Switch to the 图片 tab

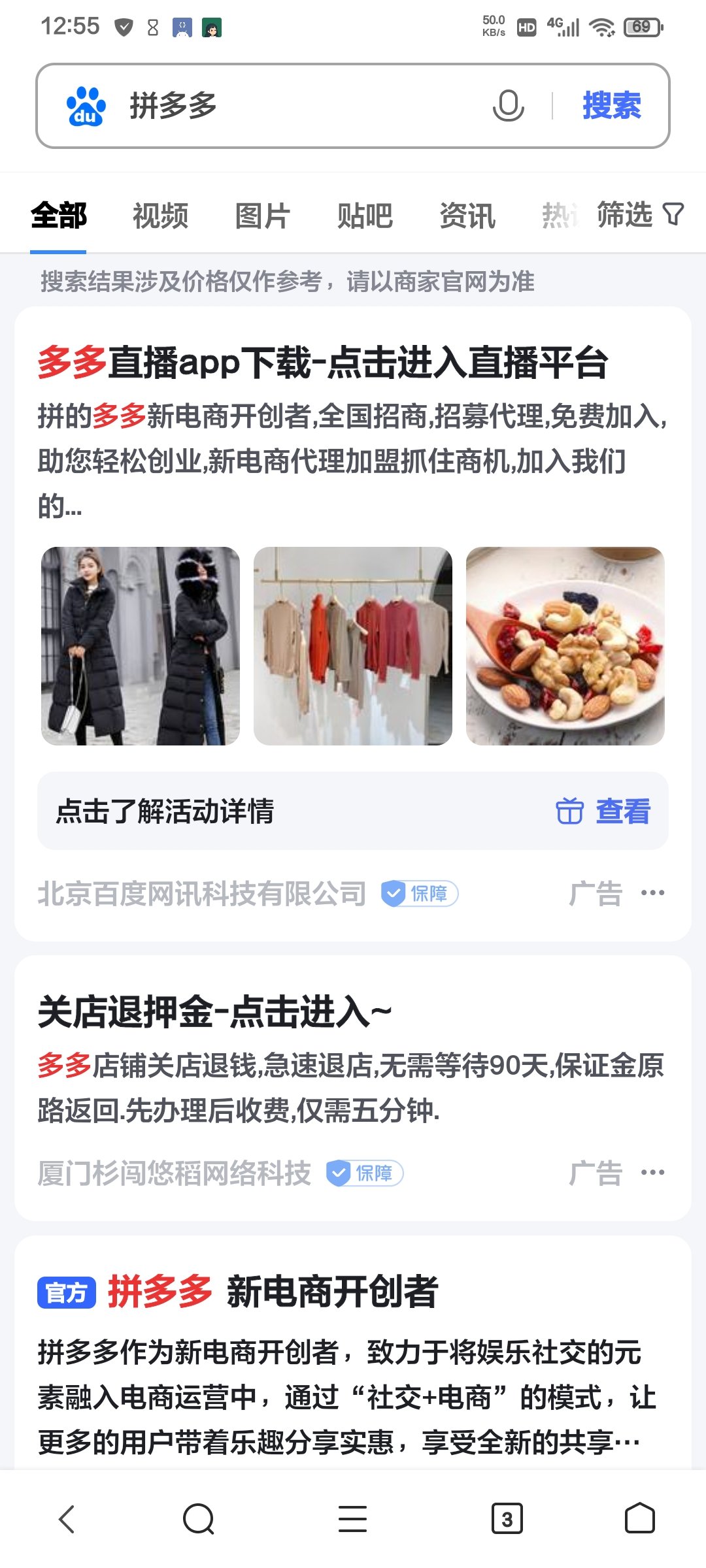261,216
